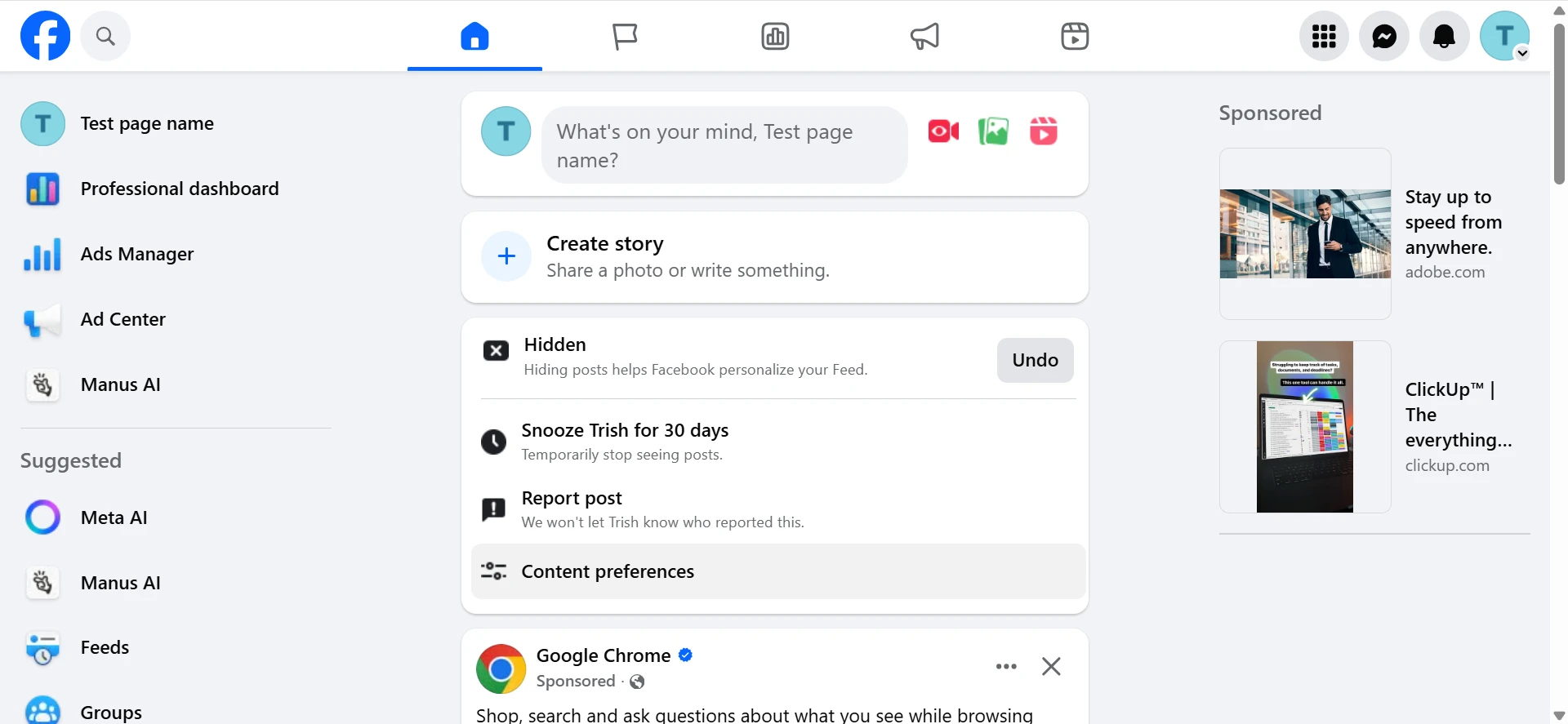
Task: Open the grid menu icon
Action: click(x=1324, y=37)
